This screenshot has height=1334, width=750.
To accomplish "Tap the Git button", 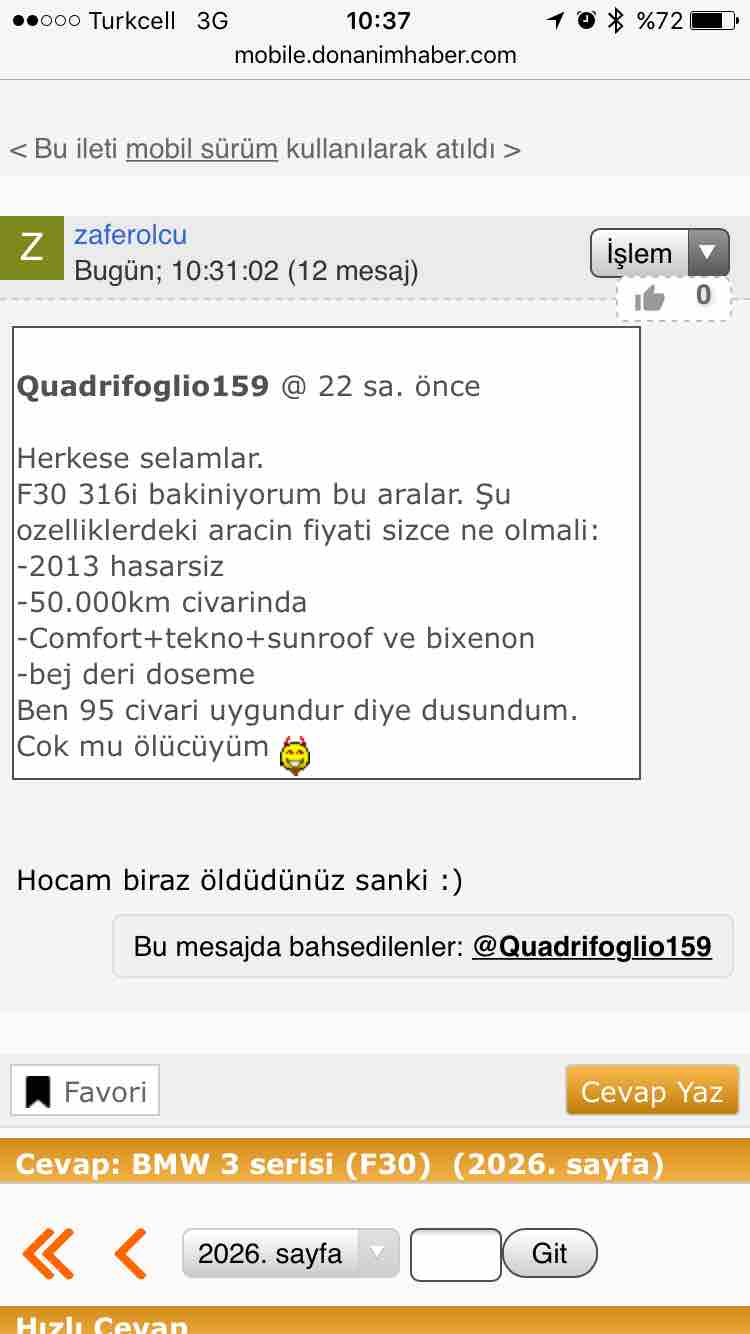I will coord(550,1253).
